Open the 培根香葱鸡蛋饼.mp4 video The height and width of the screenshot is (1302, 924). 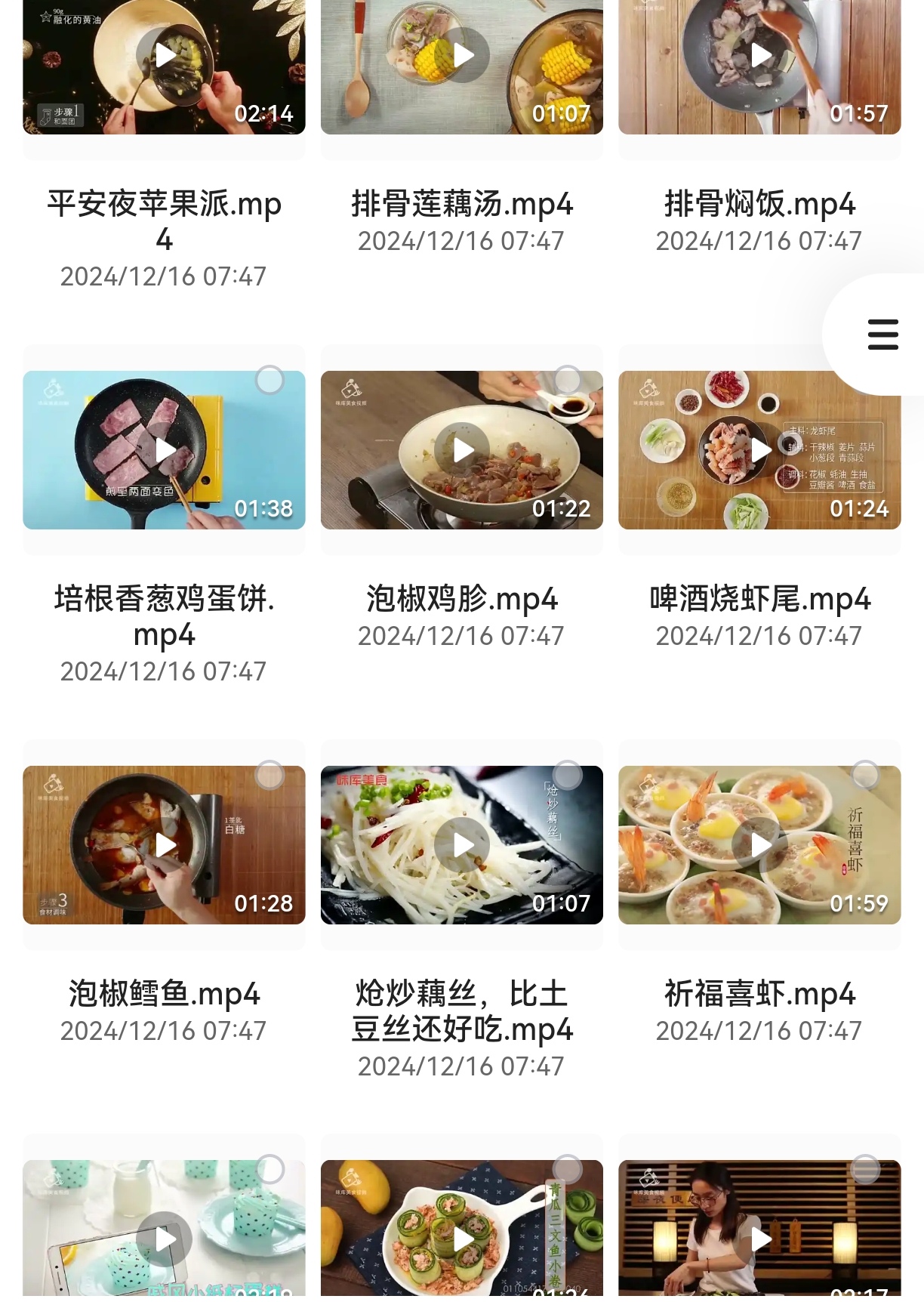pyautogui.click(x=164, y=451)
